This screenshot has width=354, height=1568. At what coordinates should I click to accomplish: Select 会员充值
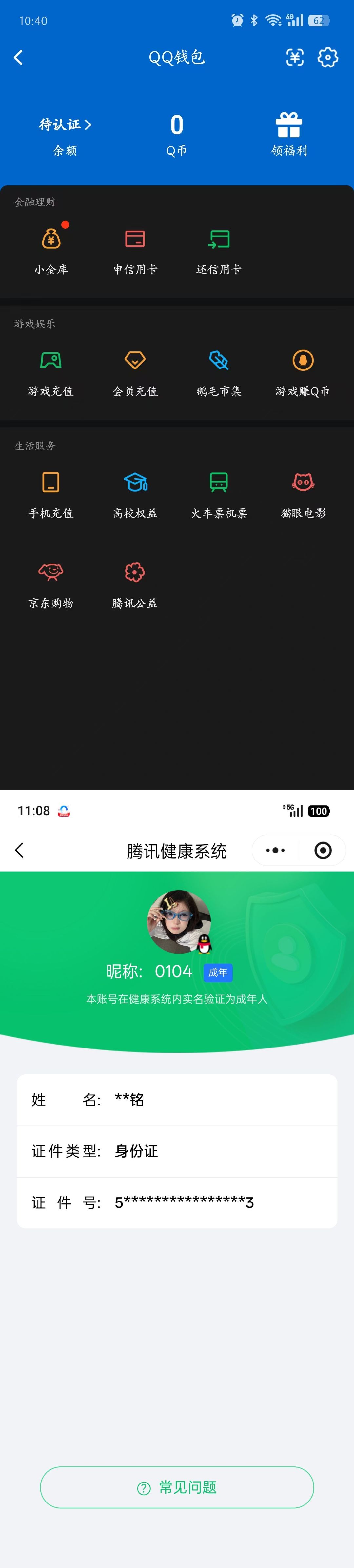click(135, 371)
